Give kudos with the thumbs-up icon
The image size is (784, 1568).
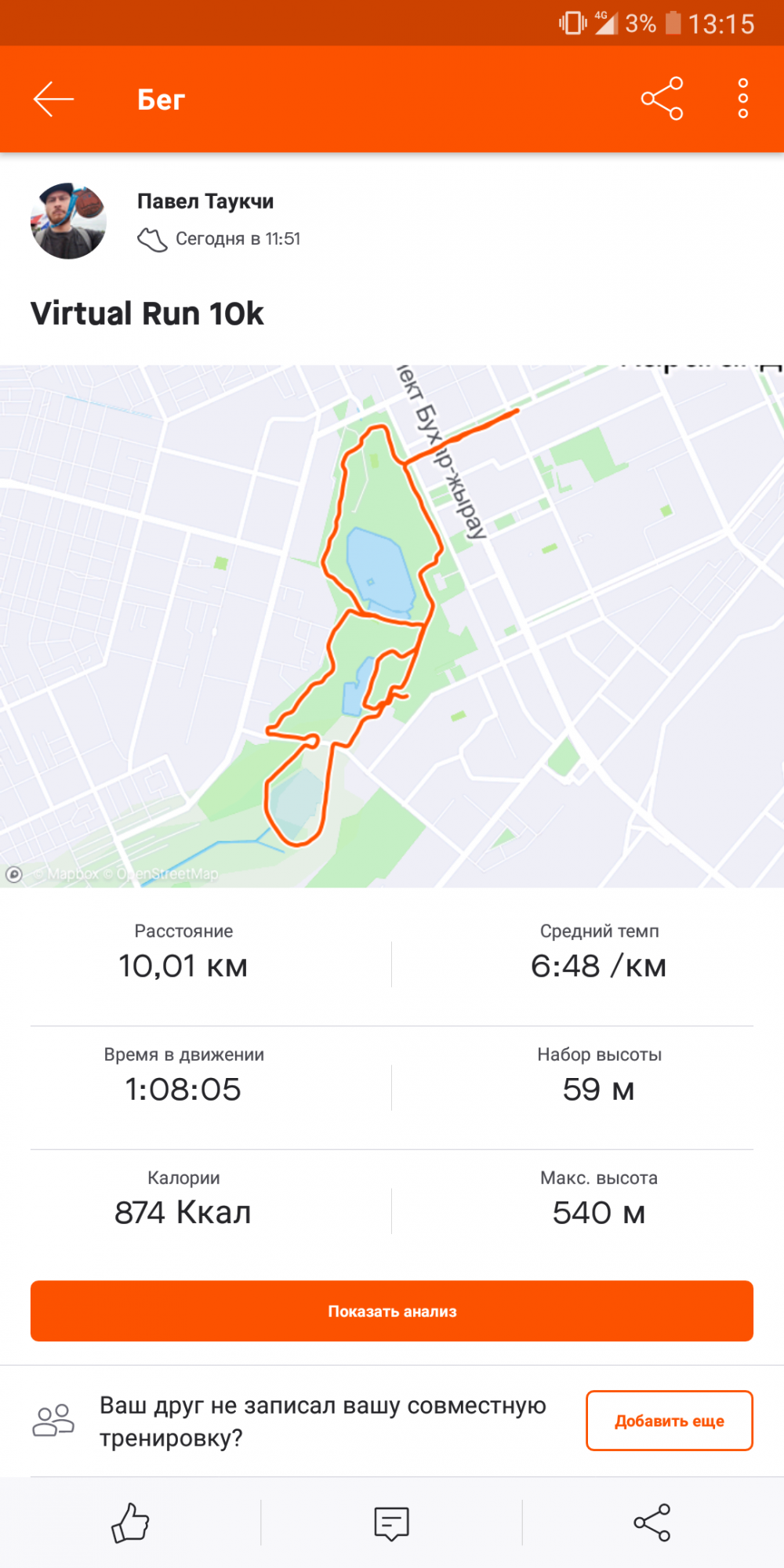click(130, 1523)
